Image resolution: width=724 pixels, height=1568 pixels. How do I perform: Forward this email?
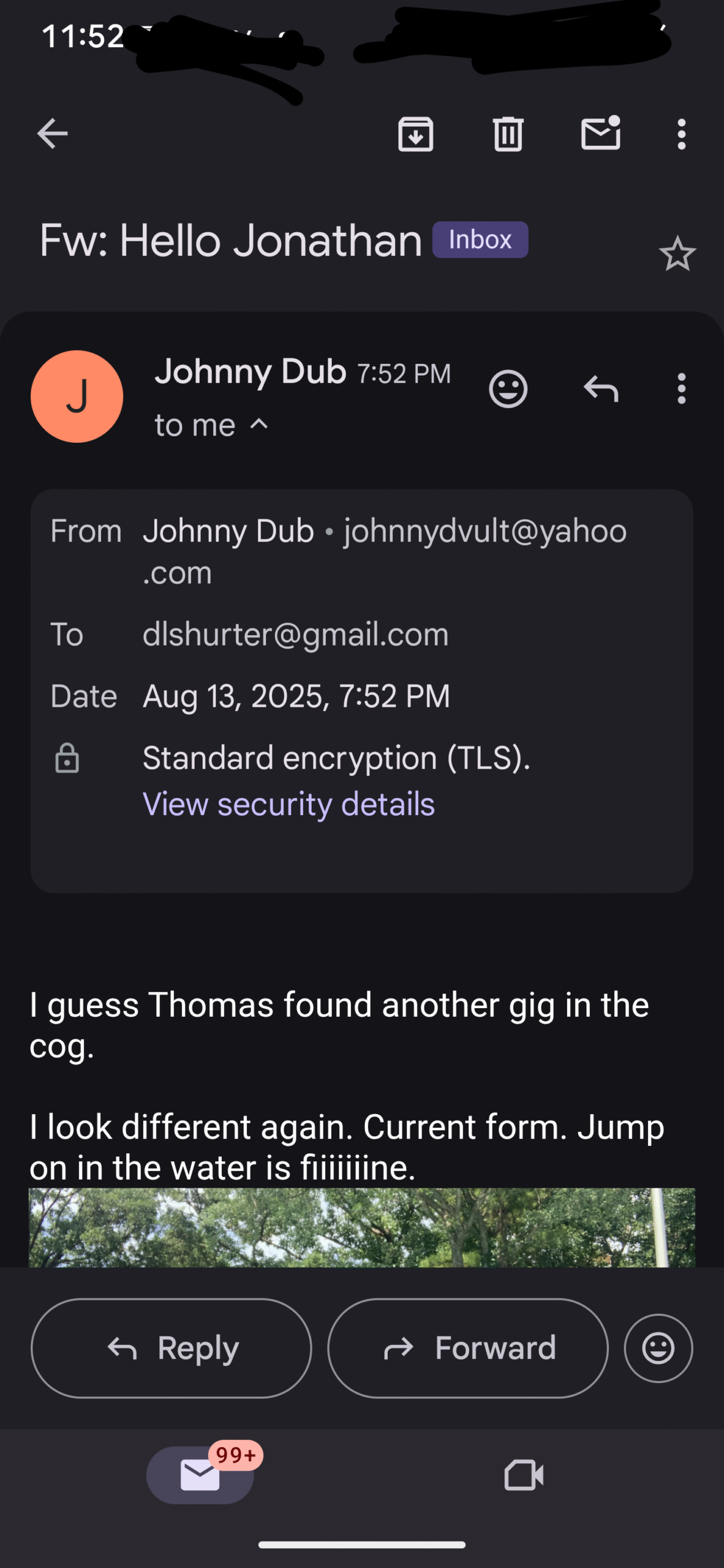(468, 1348)
